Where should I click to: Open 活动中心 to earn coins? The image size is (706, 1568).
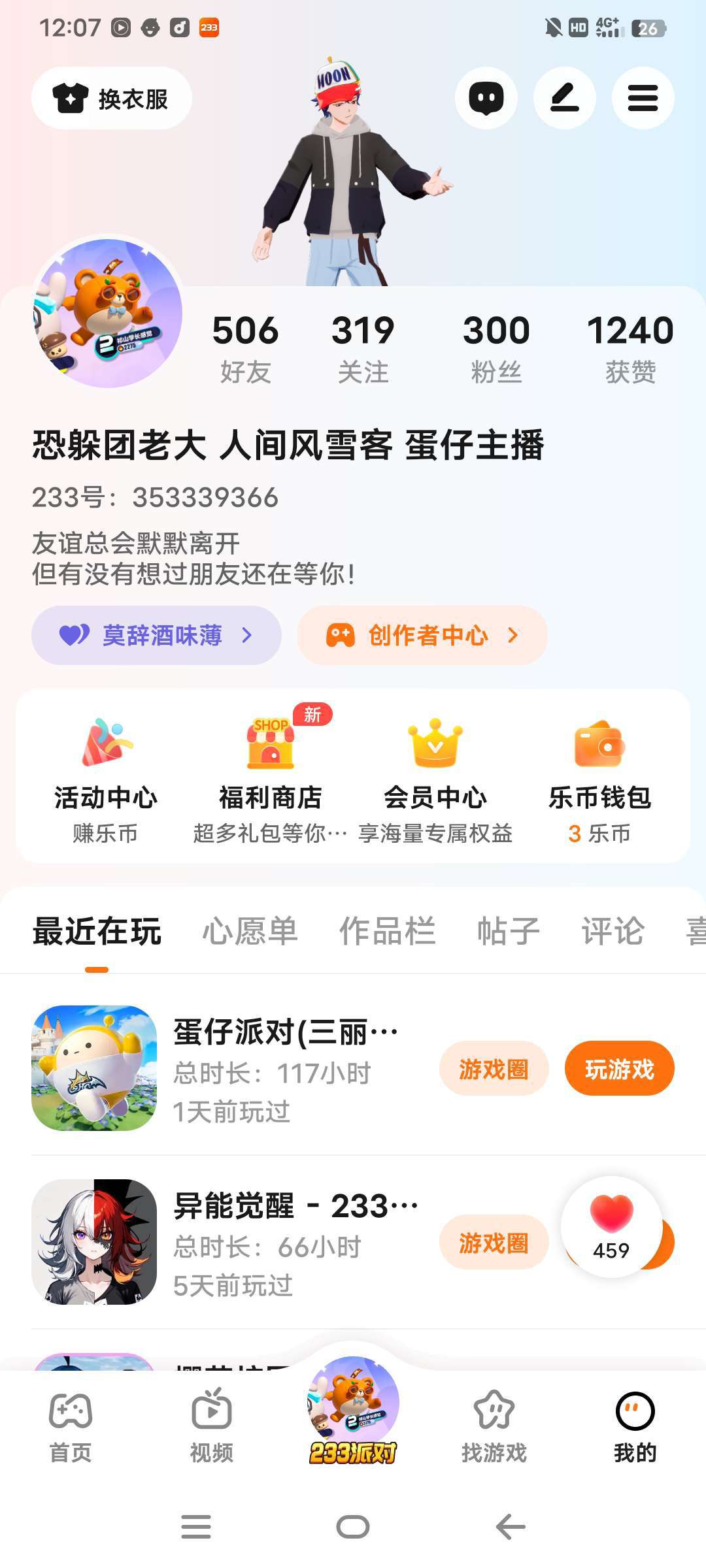pos(105,779)
